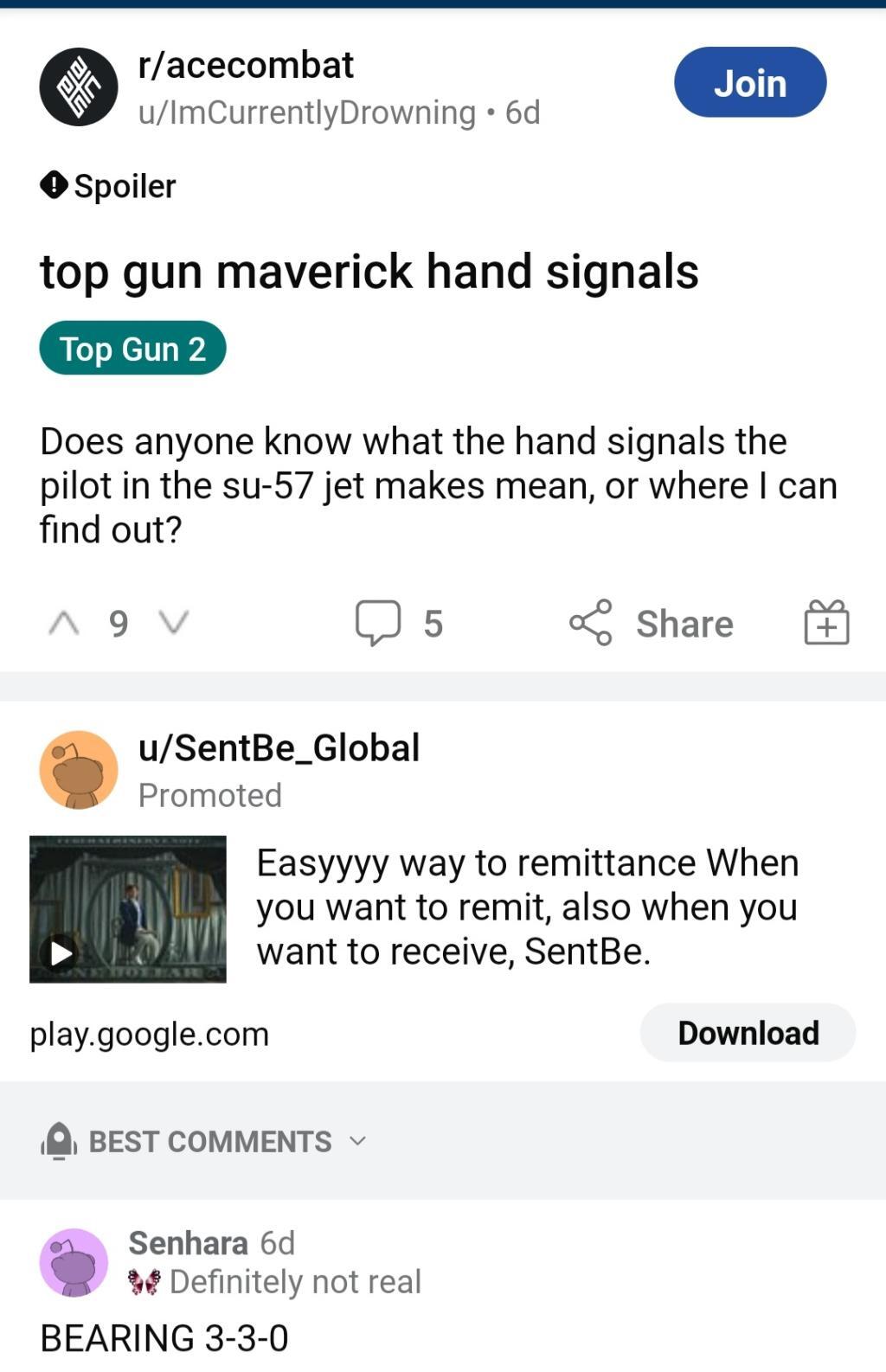View Senhara's user profile

(188, 1243)
